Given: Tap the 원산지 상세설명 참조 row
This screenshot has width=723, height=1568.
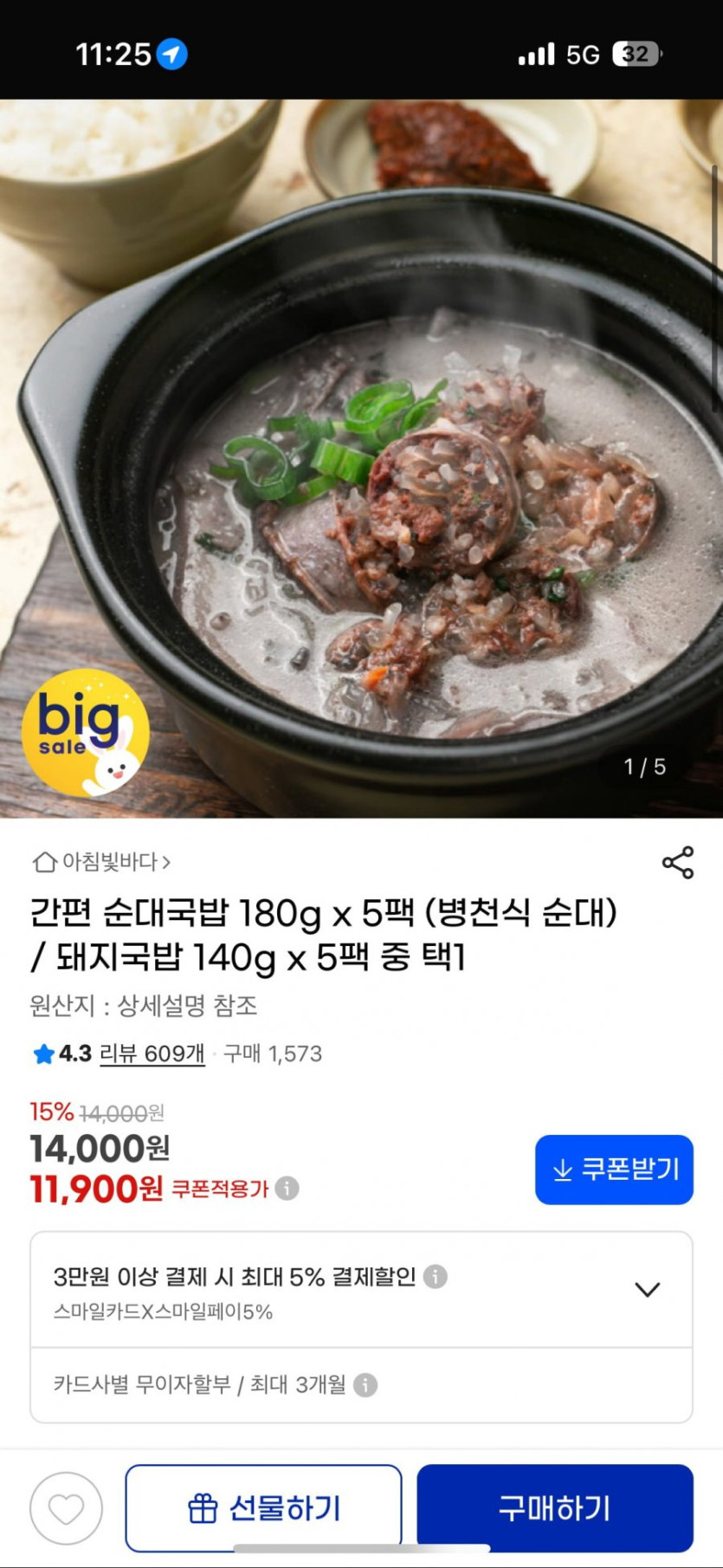Looking at the screenshot, I should 145,1008.
